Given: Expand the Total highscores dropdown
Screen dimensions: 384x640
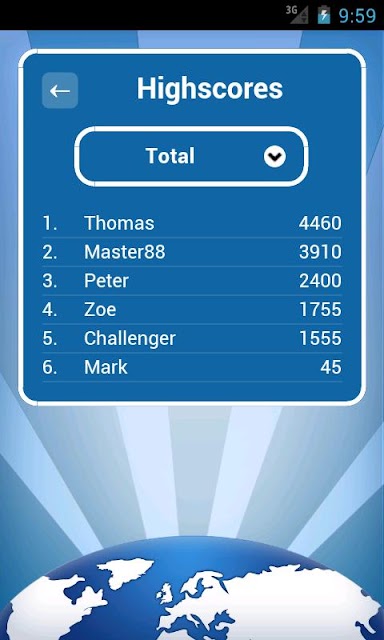Looking at the screenshot, I should point(191,156).
